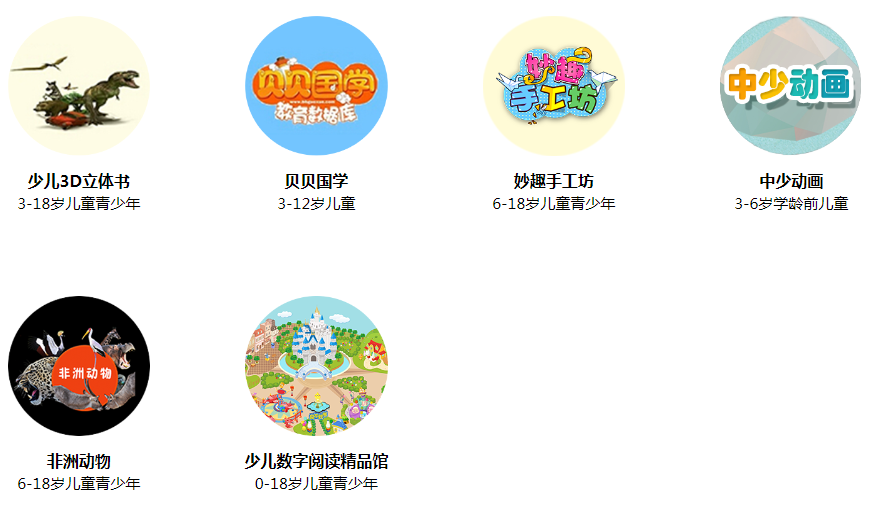The height and width of the screenshot is (505, 872).
Task: Select the 妙趣手工坊 tile
Action: click(x=553, y=86)
